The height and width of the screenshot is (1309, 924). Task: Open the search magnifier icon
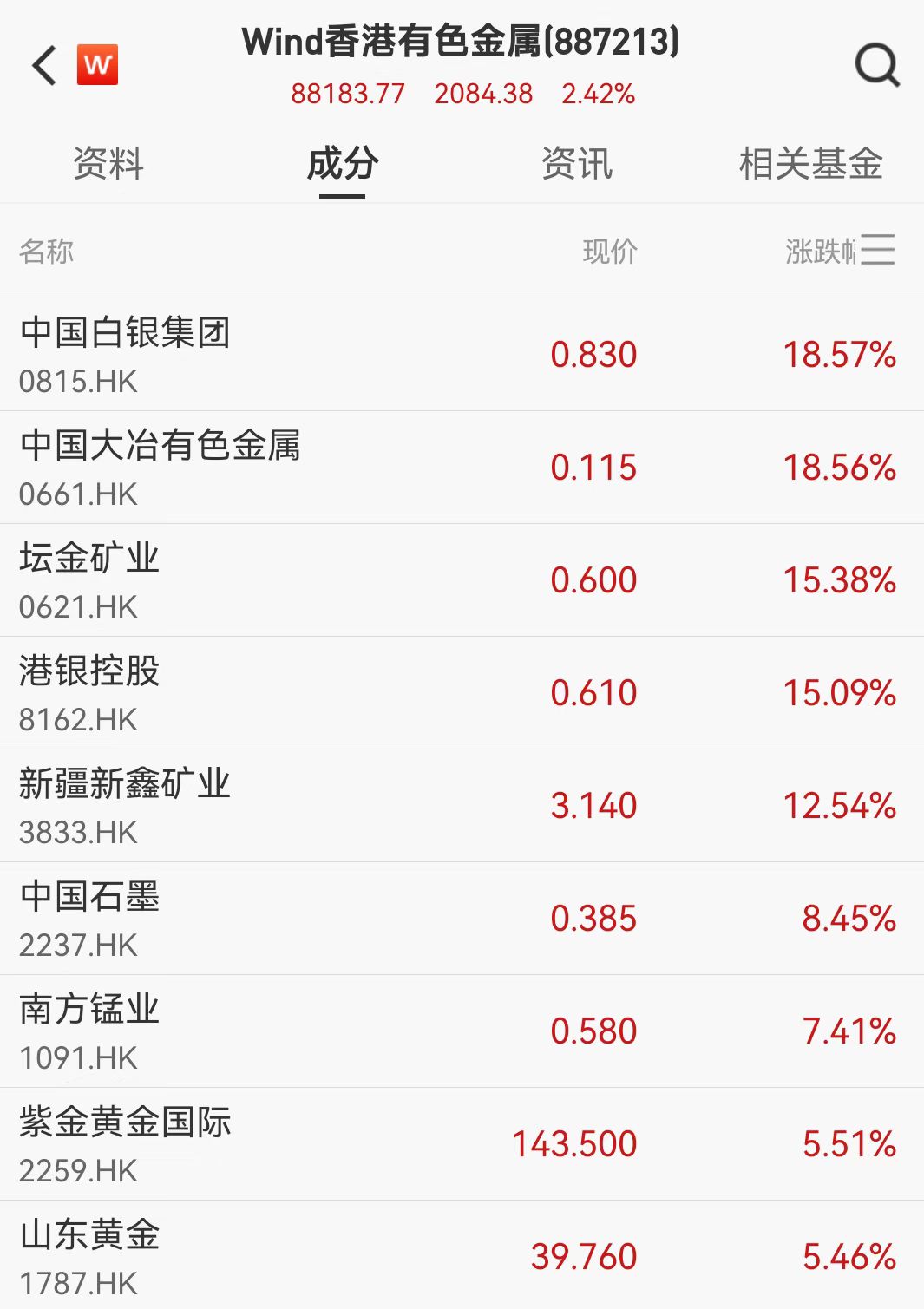point(876,65)
